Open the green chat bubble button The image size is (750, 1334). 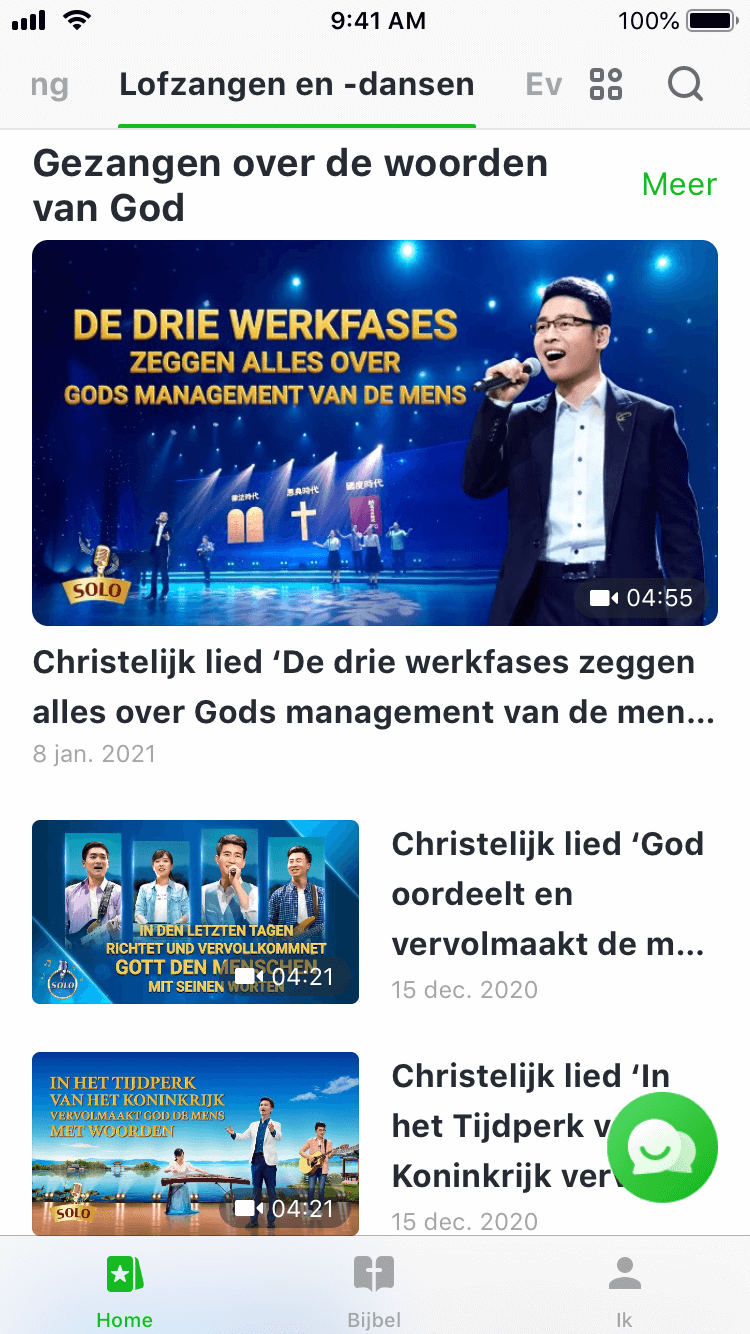[661, 1147]
